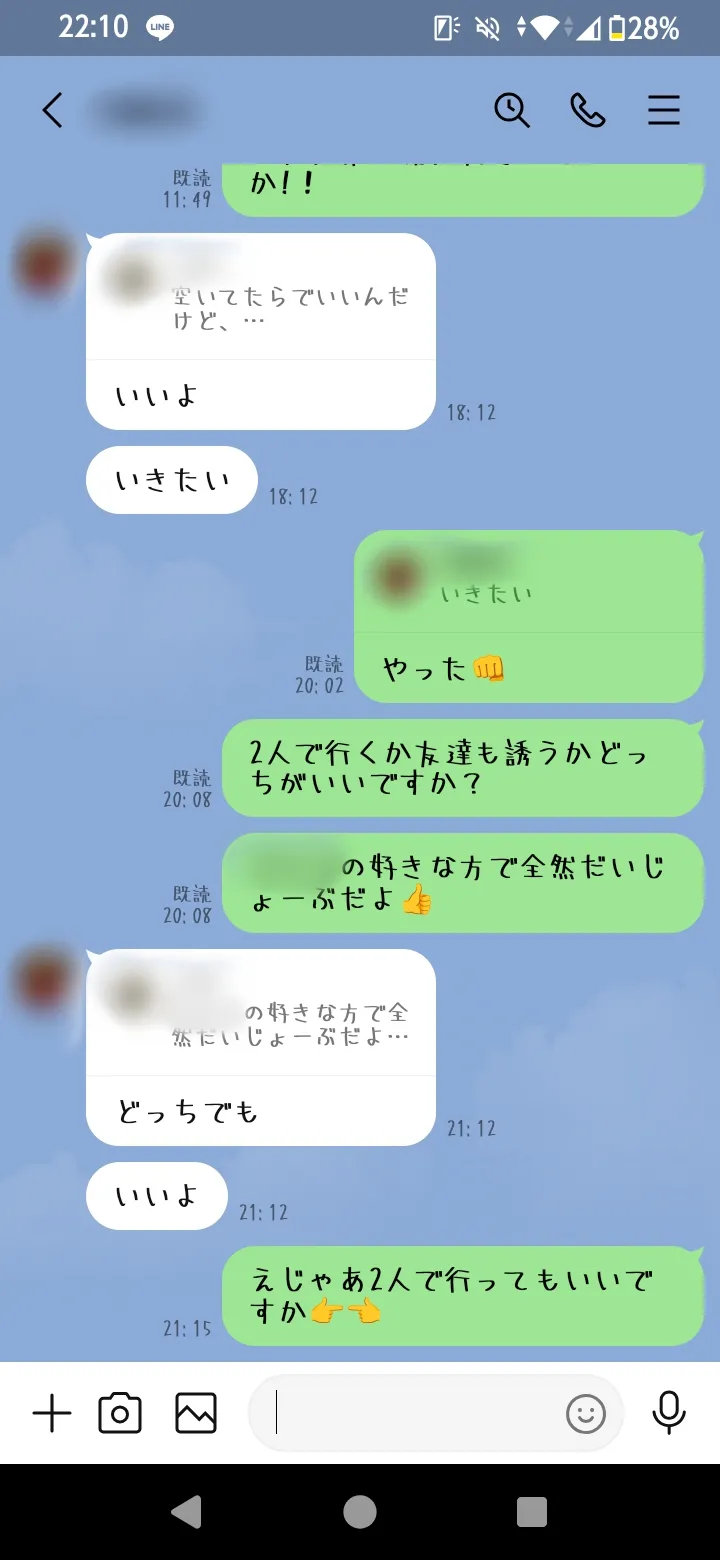Open the camera to take a photo

pyautogui.click(x=120, y=1414)
